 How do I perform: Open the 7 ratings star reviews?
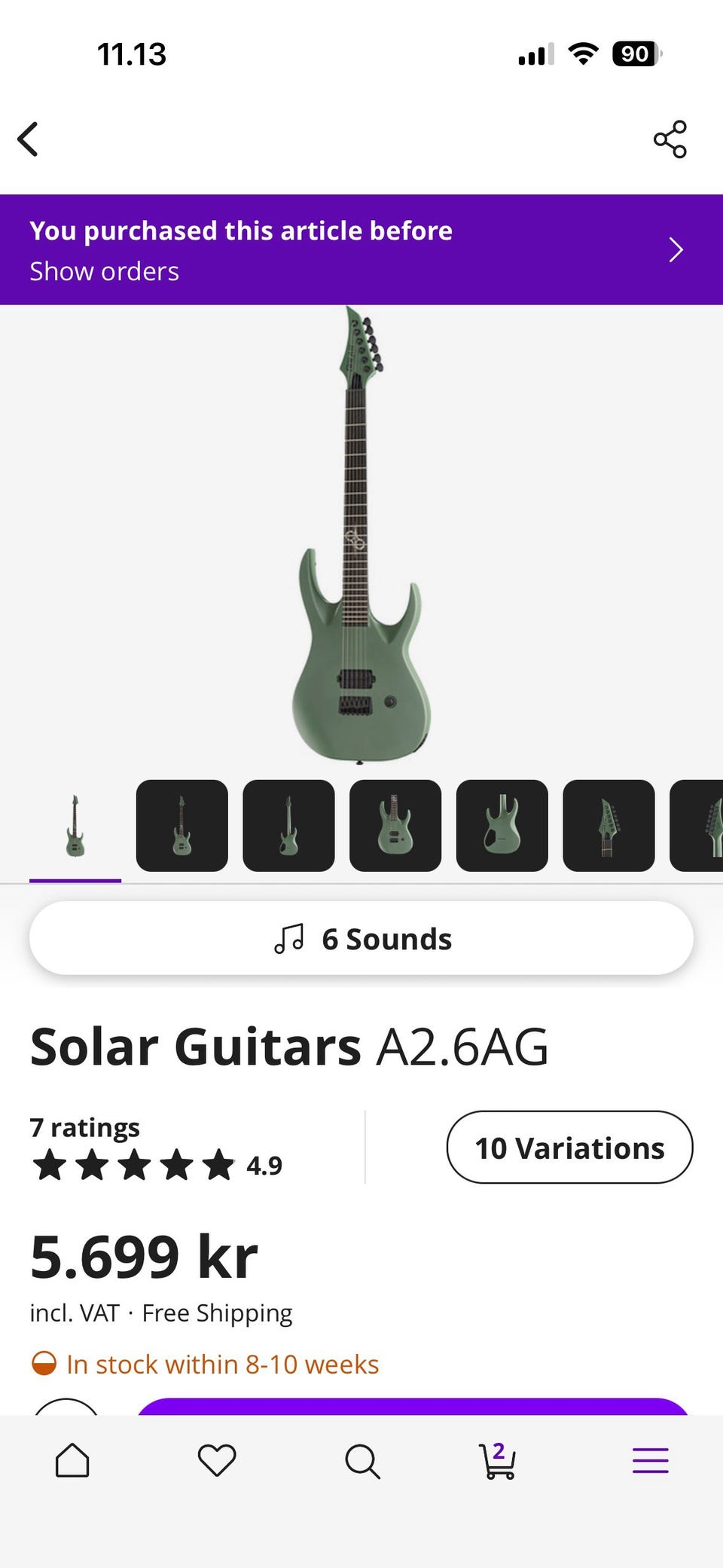coord(157,1148)
